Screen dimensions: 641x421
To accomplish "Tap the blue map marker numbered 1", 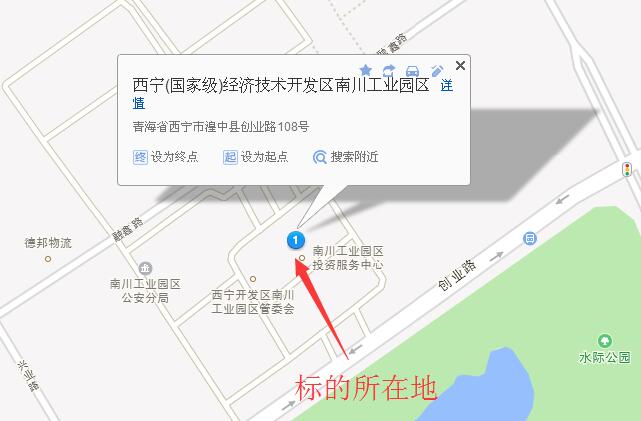I will tap(296, 239).
